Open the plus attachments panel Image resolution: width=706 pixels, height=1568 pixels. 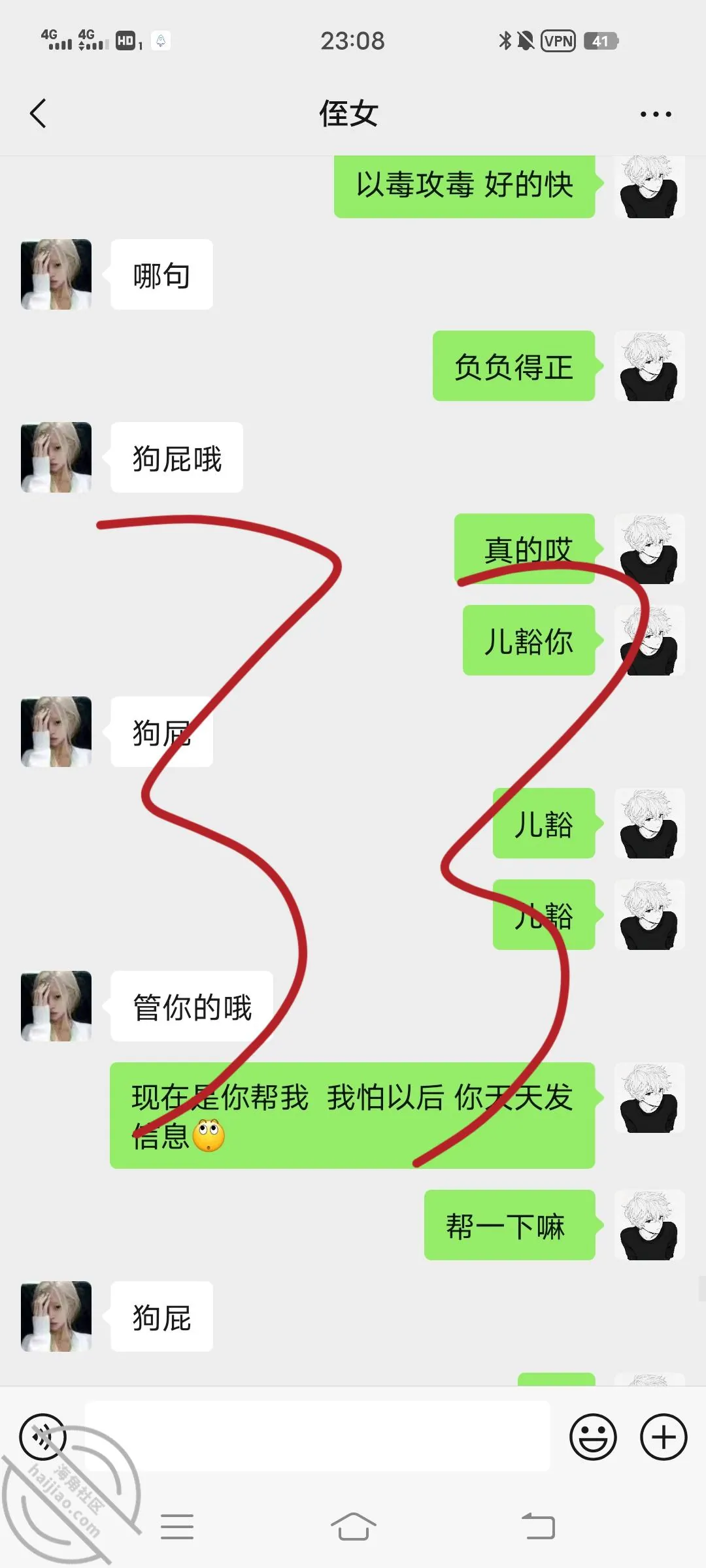click(664, 1437)
